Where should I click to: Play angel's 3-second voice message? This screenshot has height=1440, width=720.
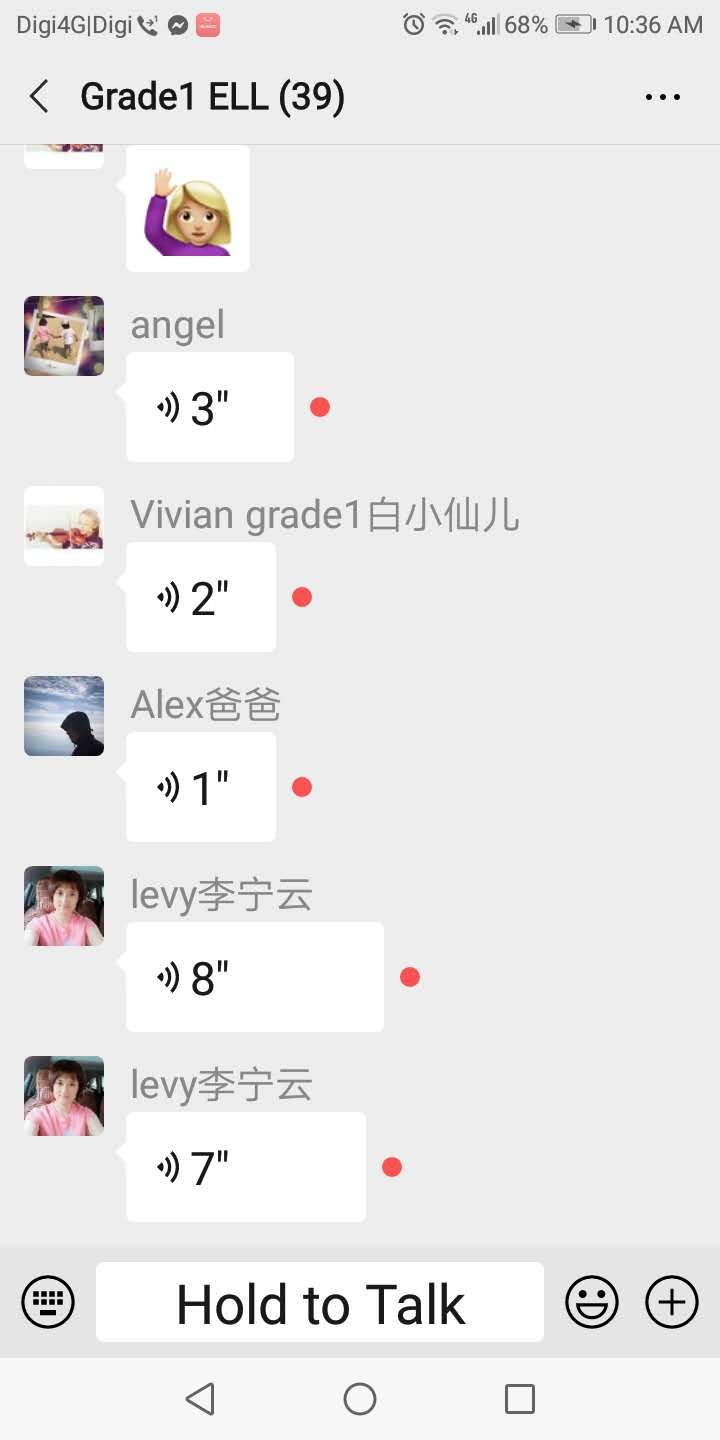(x=210, y=407)
